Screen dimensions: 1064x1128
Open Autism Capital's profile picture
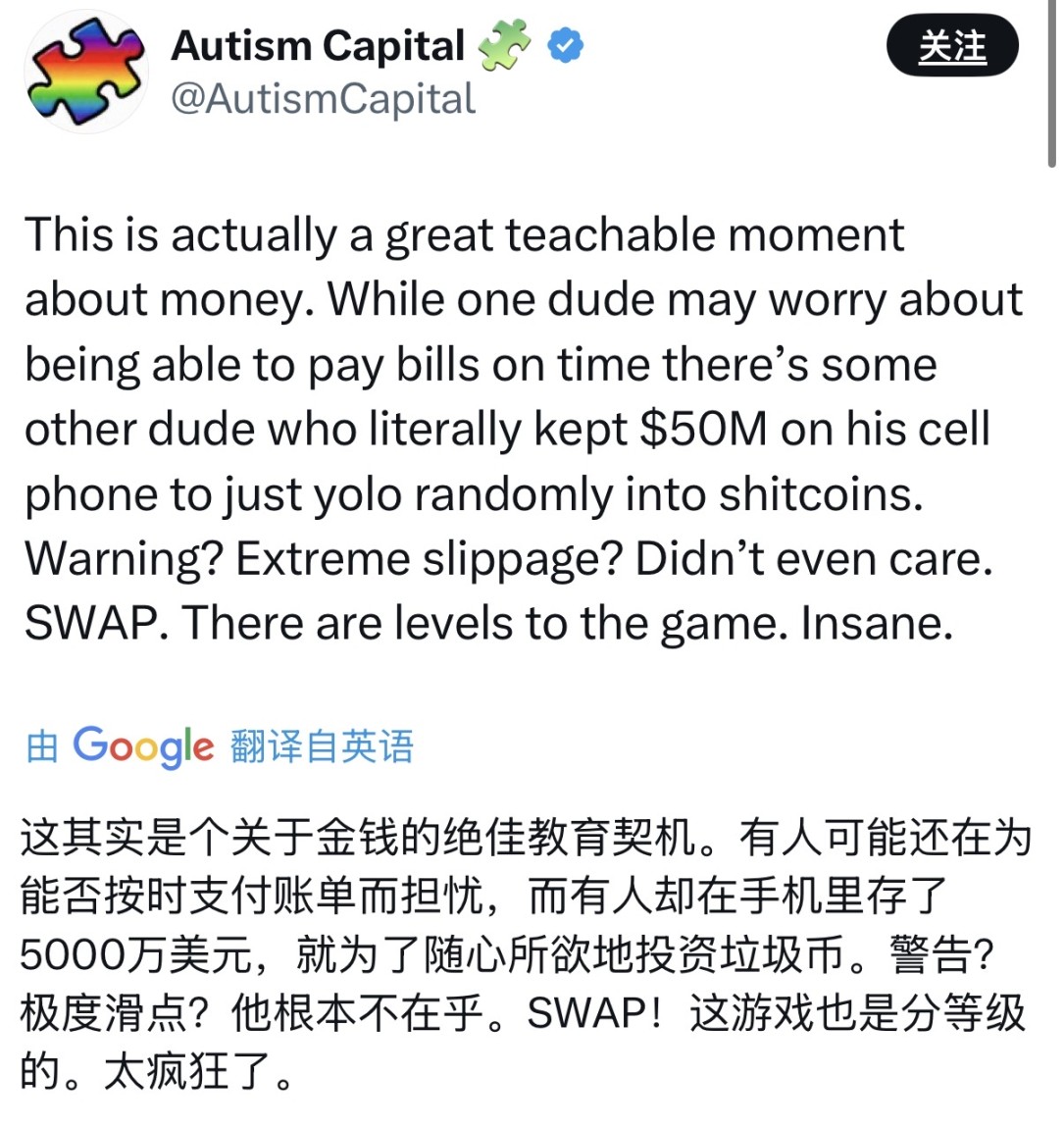tap(86, 72)
